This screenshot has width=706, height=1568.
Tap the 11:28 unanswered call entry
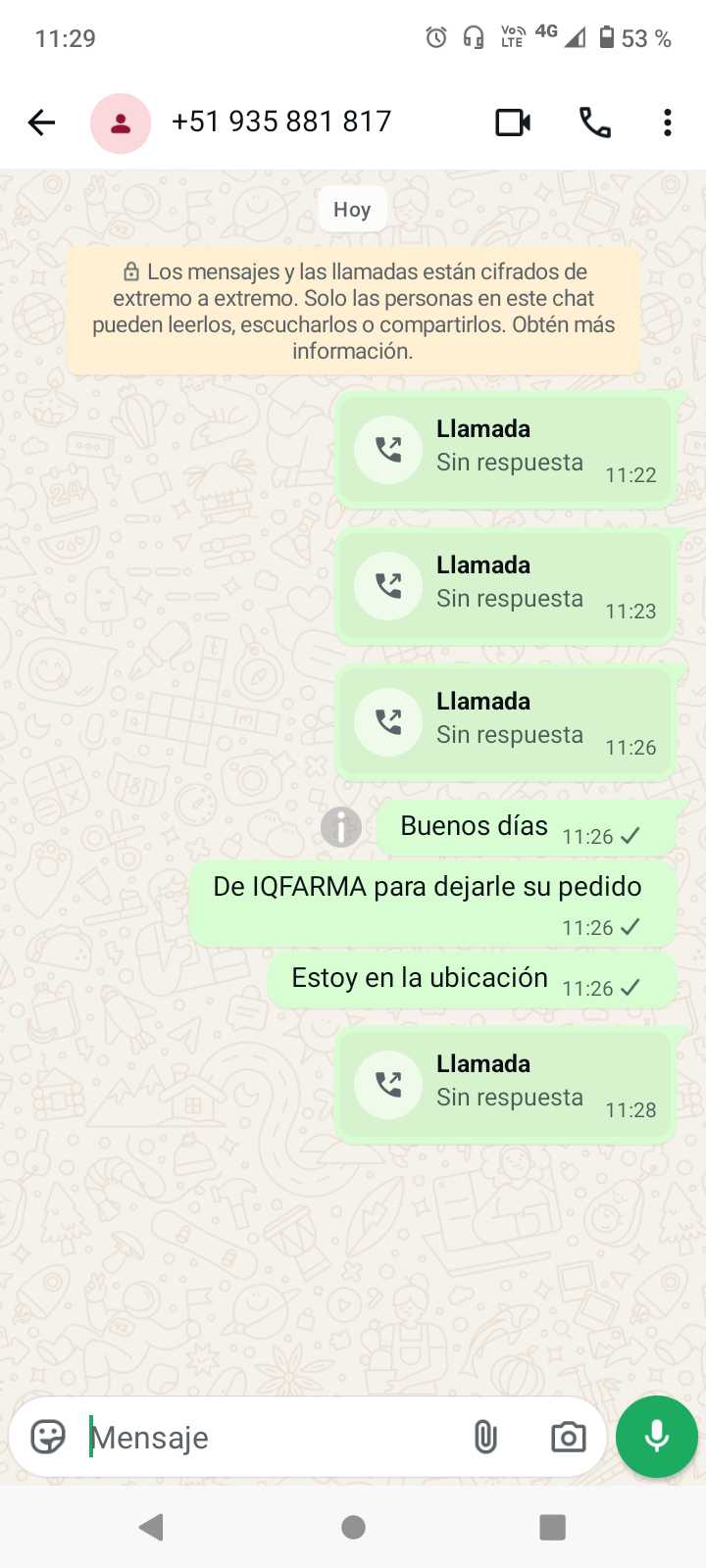coord(505,1084)
